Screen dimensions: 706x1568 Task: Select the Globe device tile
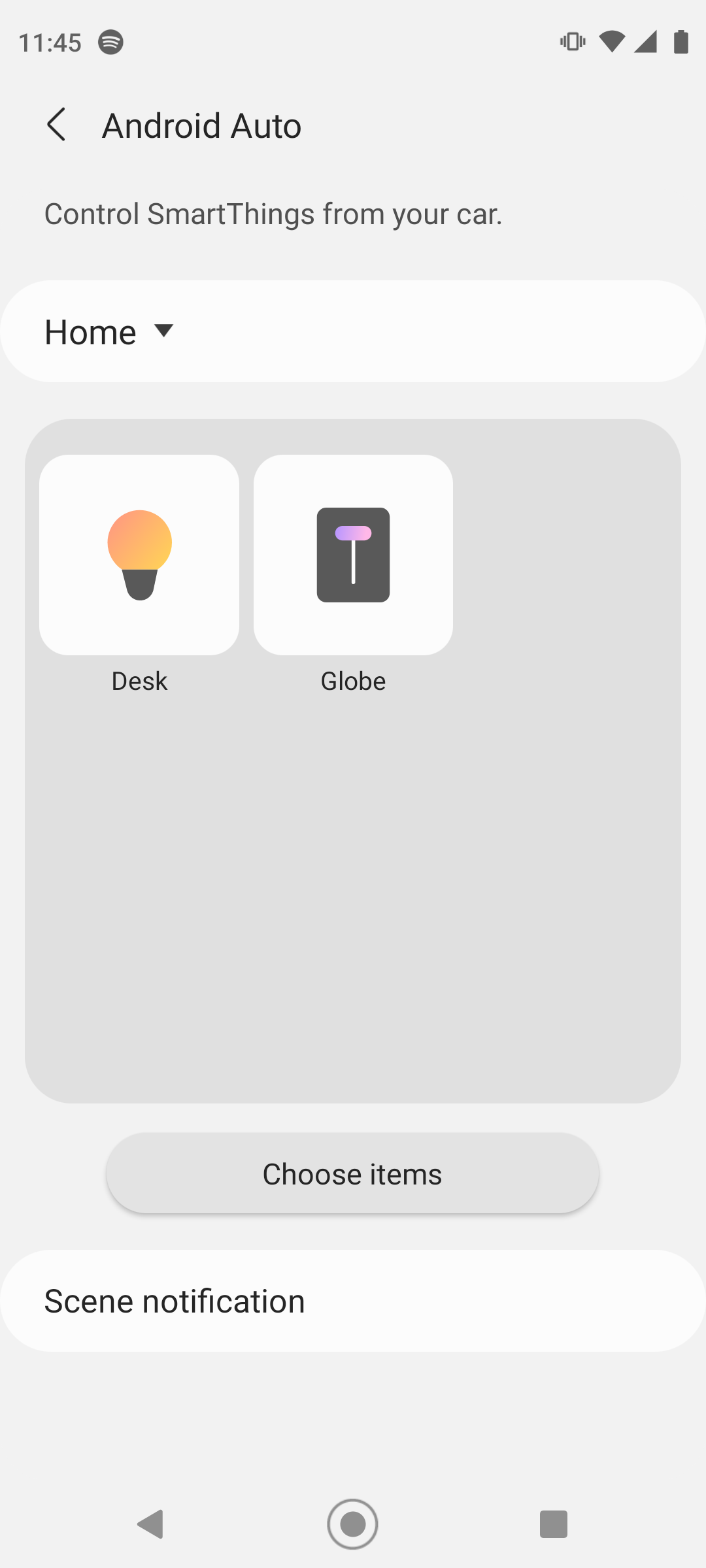coord(353,555)
